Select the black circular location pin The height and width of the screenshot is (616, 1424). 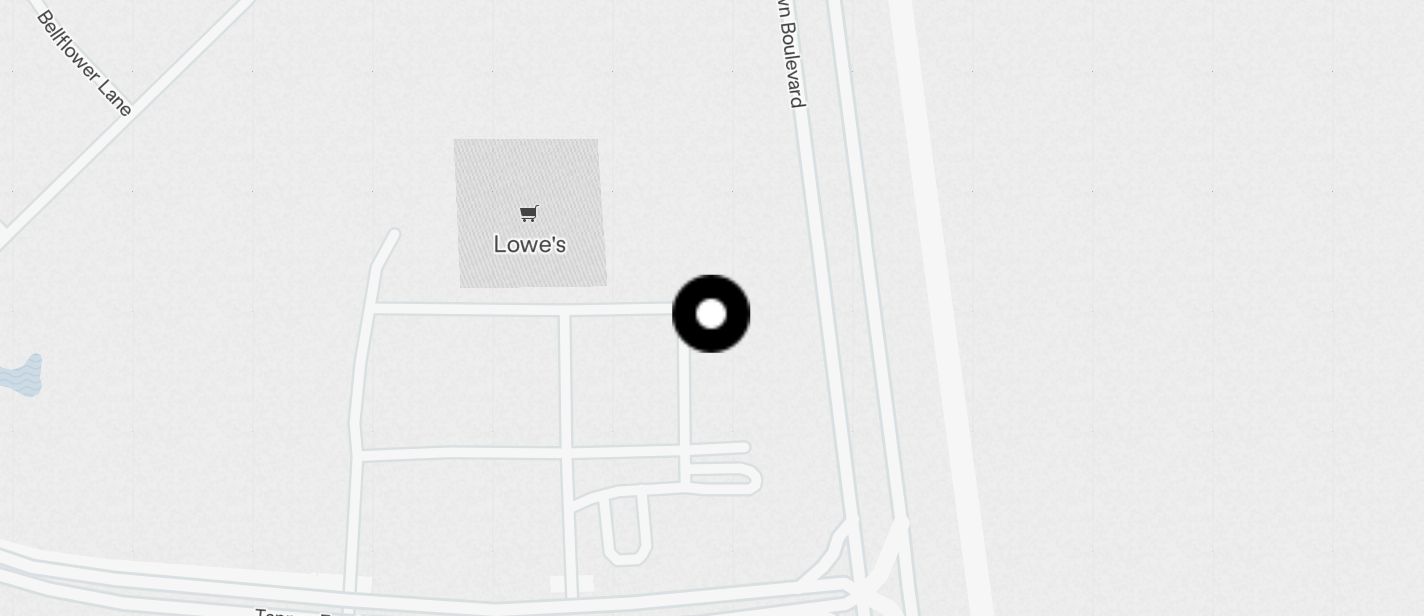point(711,314)
